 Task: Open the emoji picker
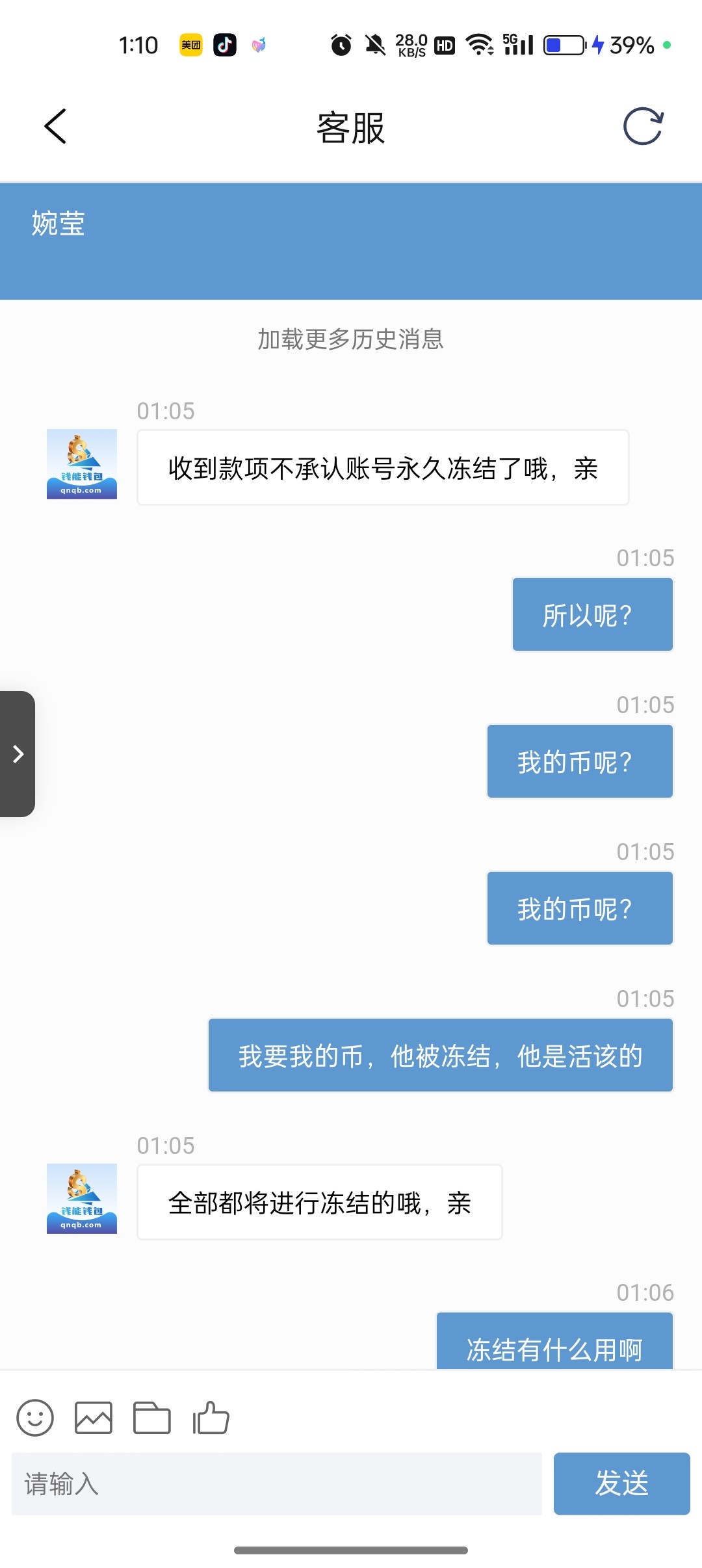[35, 1418]
